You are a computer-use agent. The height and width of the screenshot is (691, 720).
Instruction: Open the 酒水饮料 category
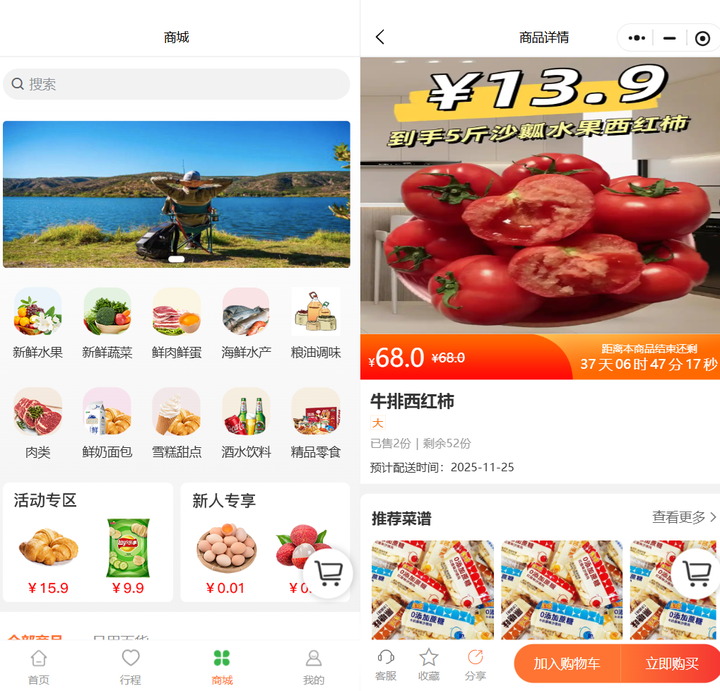click(246, 422)
